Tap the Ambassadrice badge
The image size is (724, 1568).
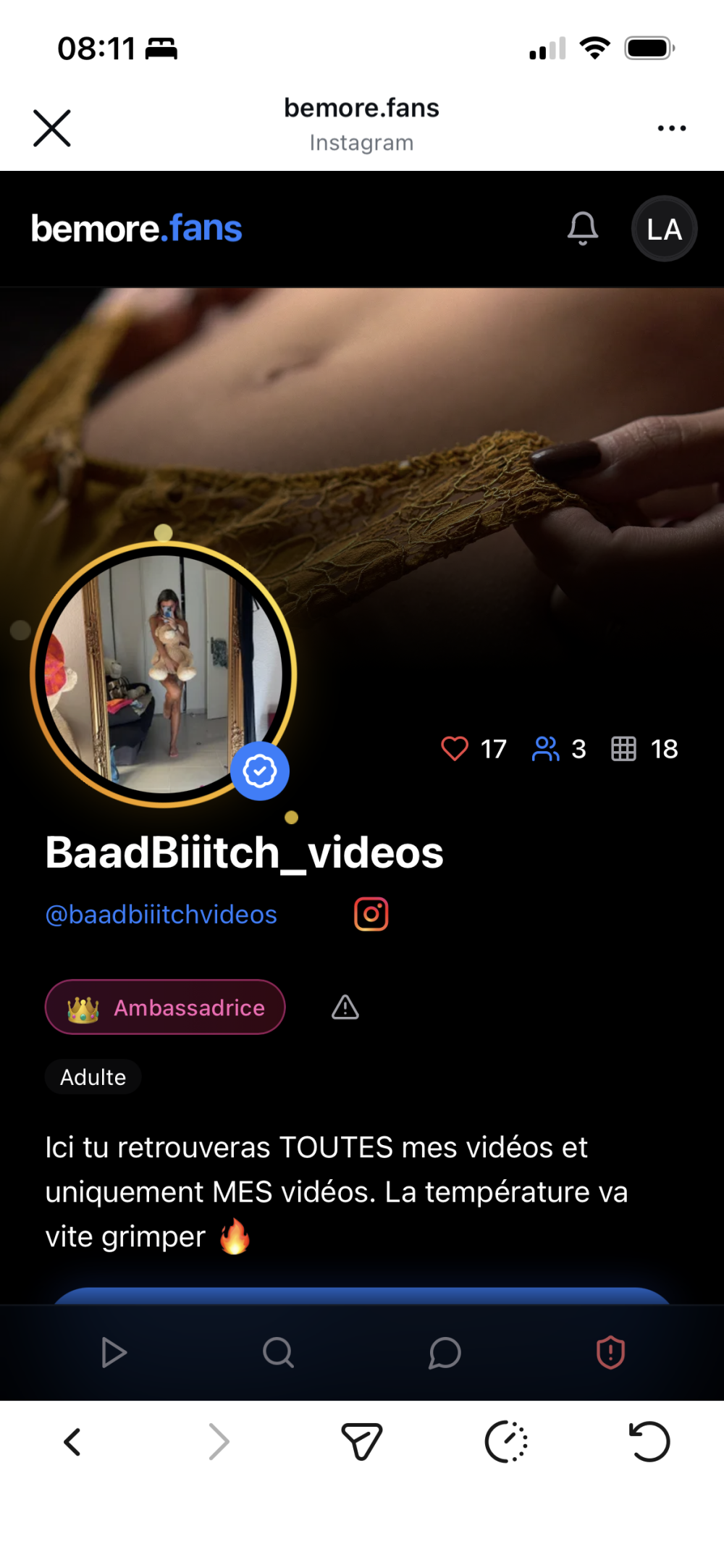pos(165,1007)
